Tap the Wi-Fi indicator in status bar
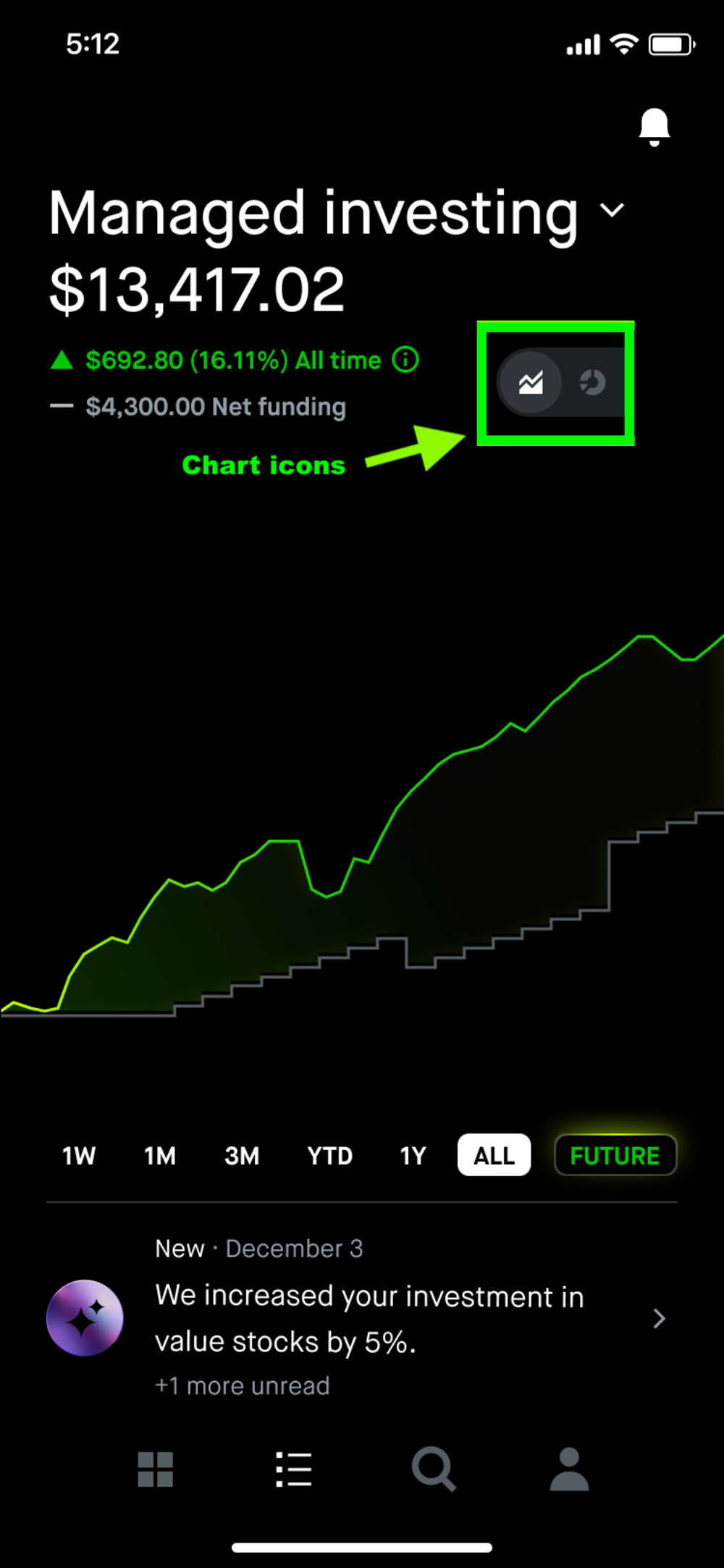The height and width of the screenshot is (1568, 724). tap(623, 43)
